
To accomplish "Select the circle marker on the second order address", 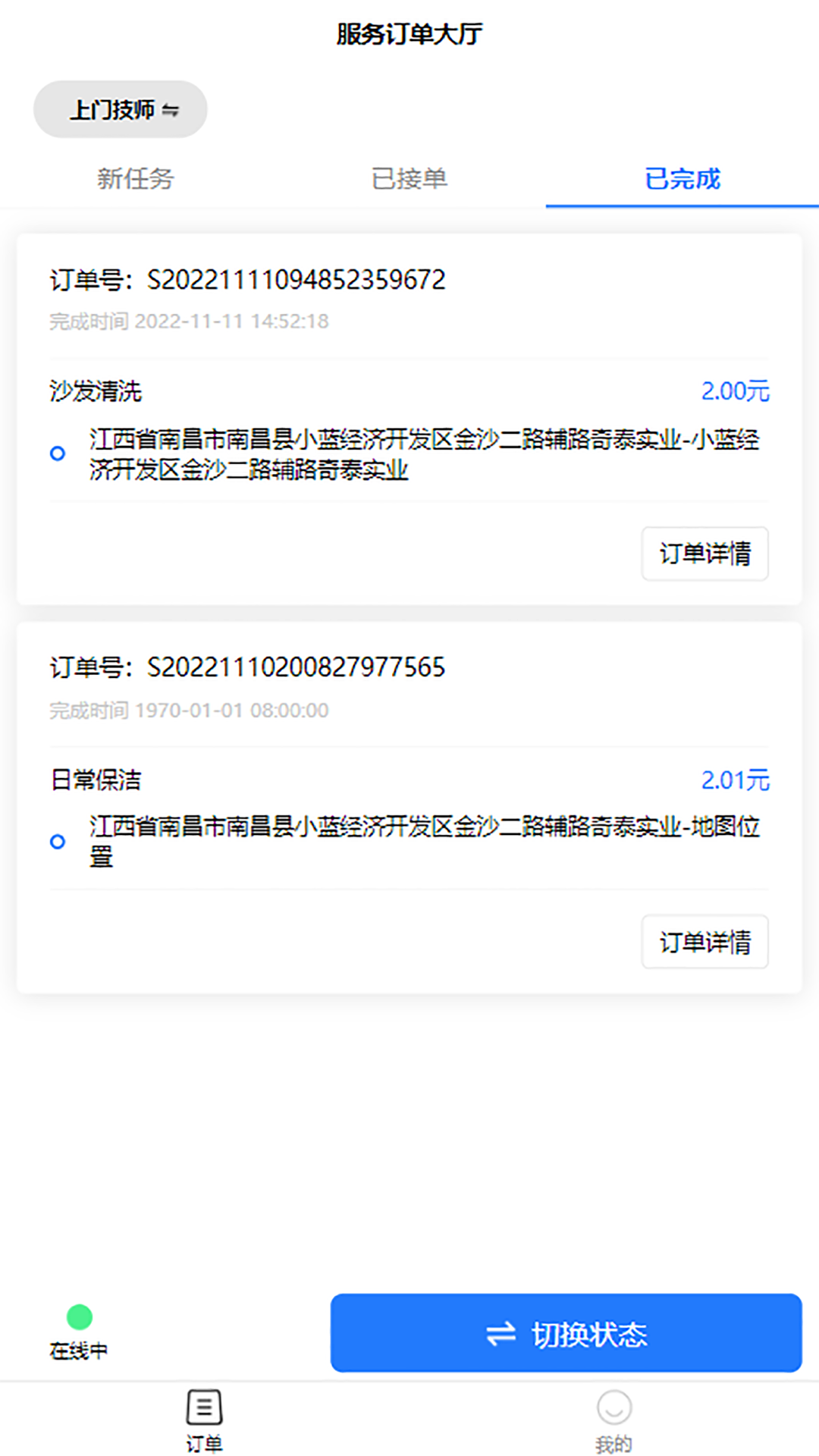I will (x=59, y=843).
